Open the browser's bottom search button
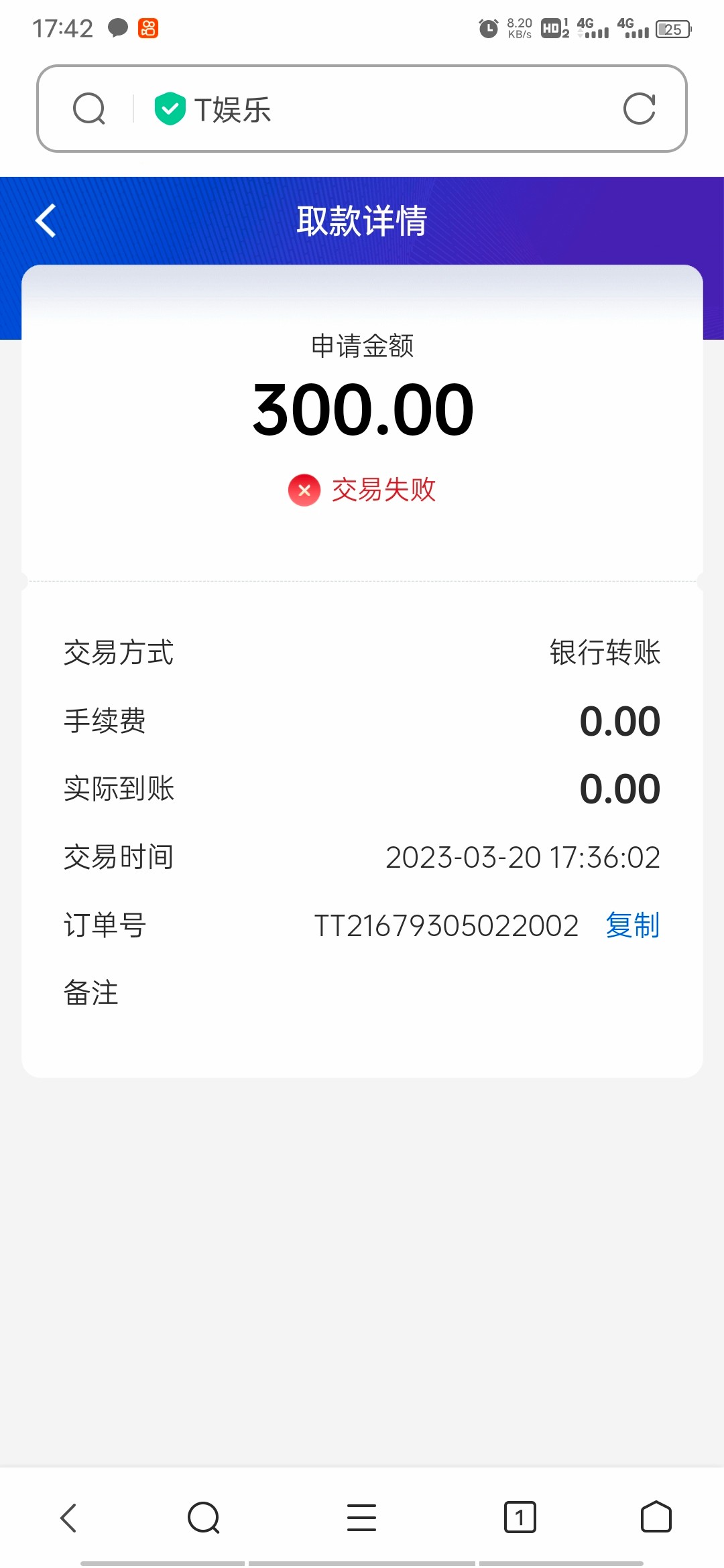This screenshot has width=724, height=1568. point(204,1518)
